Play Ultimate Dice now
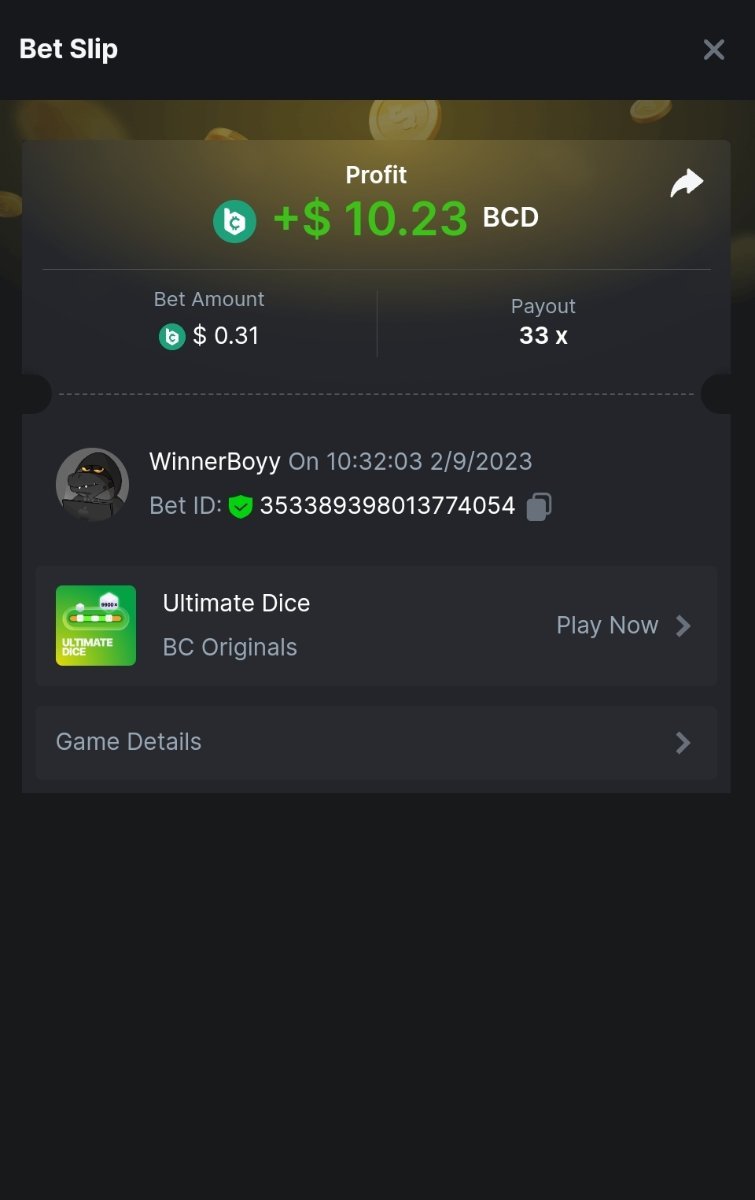Image resolution: width=755 pixels, height=1200 pixels. [x=623, y=626]
